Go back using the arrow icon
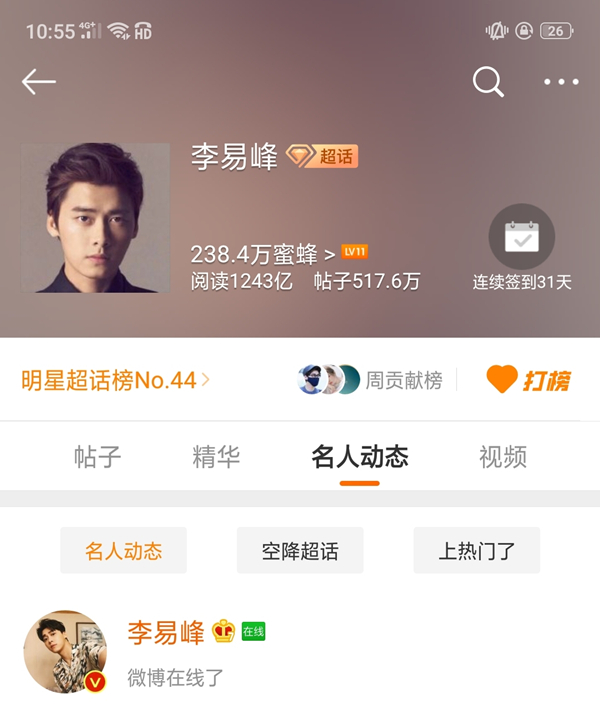The width and height of the screenshot is (600, 706). (x=39, y=82)
